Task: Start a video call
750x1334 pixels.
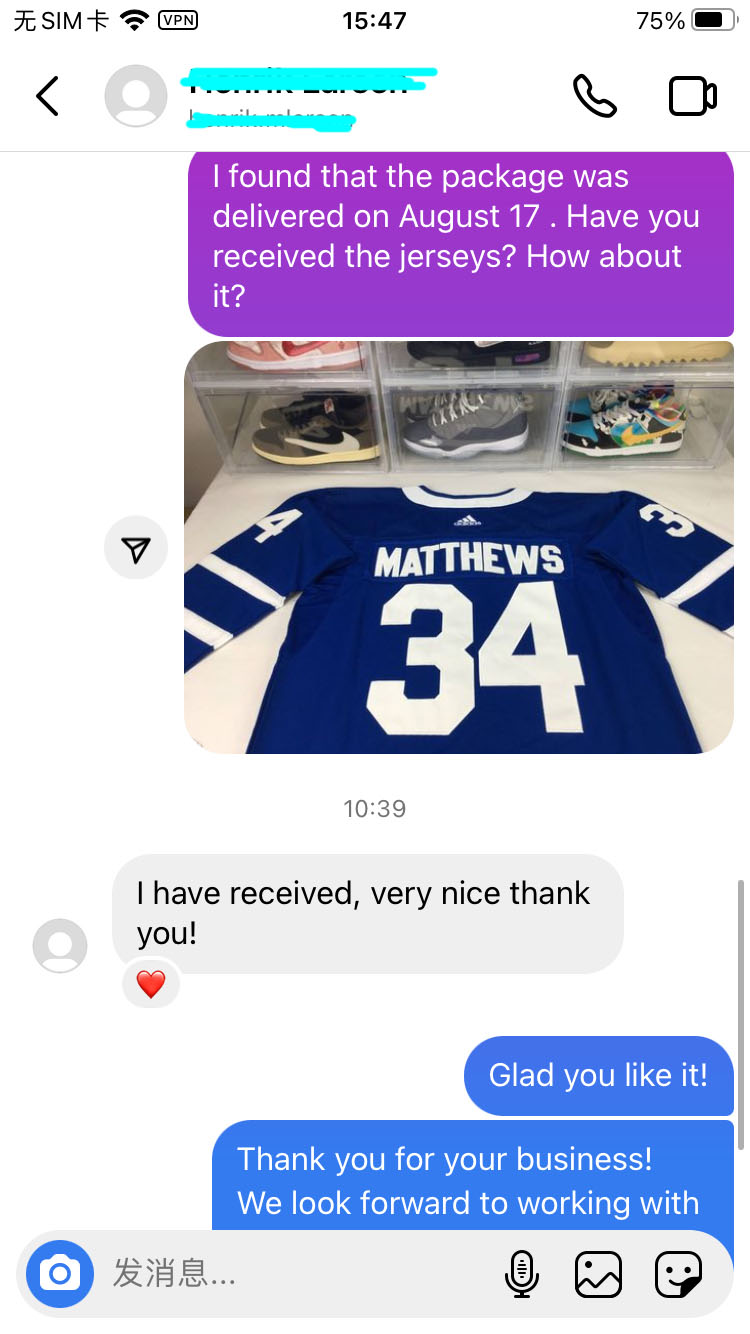Action: click(x=692, y=96)
